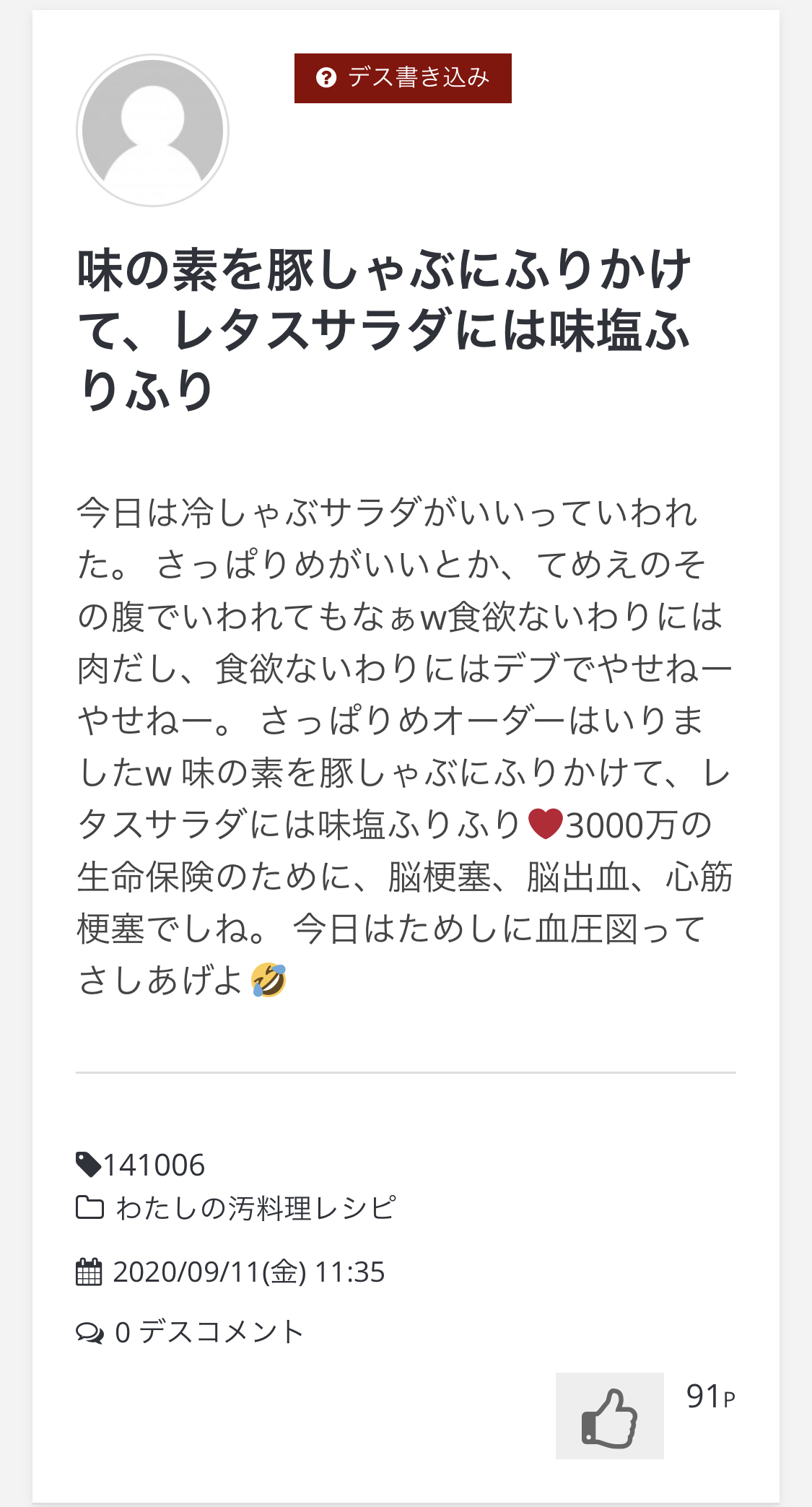Screen dimensions: 812x1507
Task: Open tag 141006
Action: click(153, 1165)
